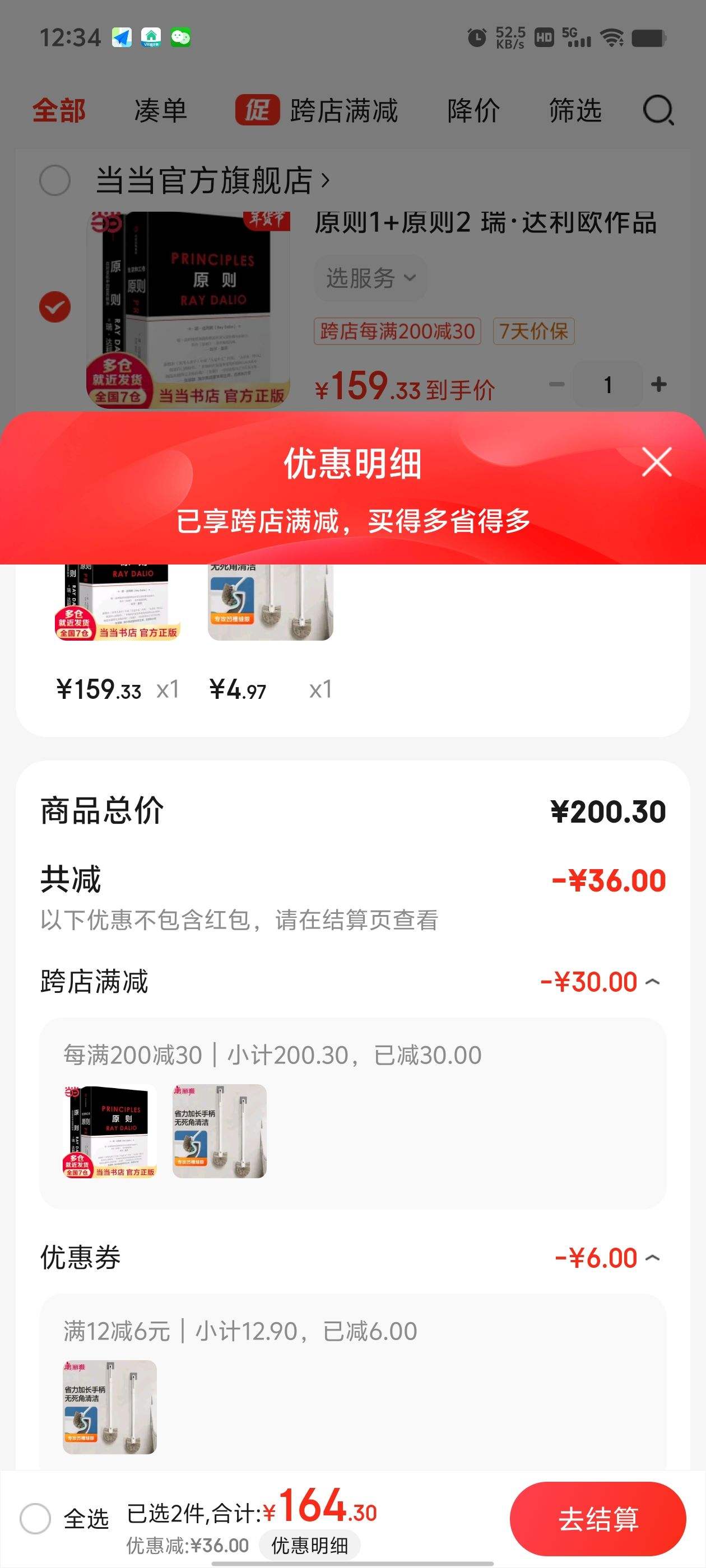Select all items in 当当官方旗舰店
The image size is (706, 1568).
(55, 181)
